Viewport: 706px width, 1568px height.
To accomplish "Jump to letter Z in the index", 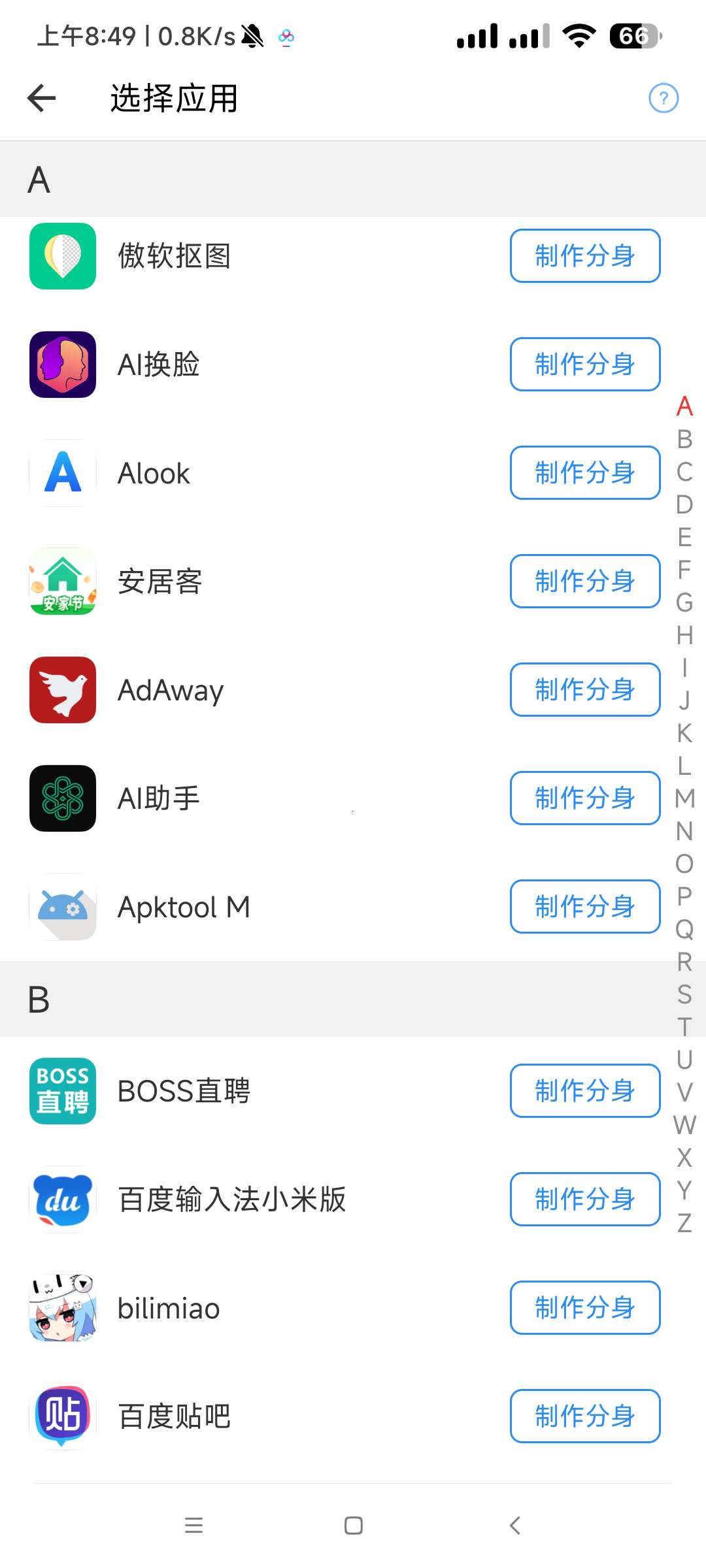I will 684,1223.
